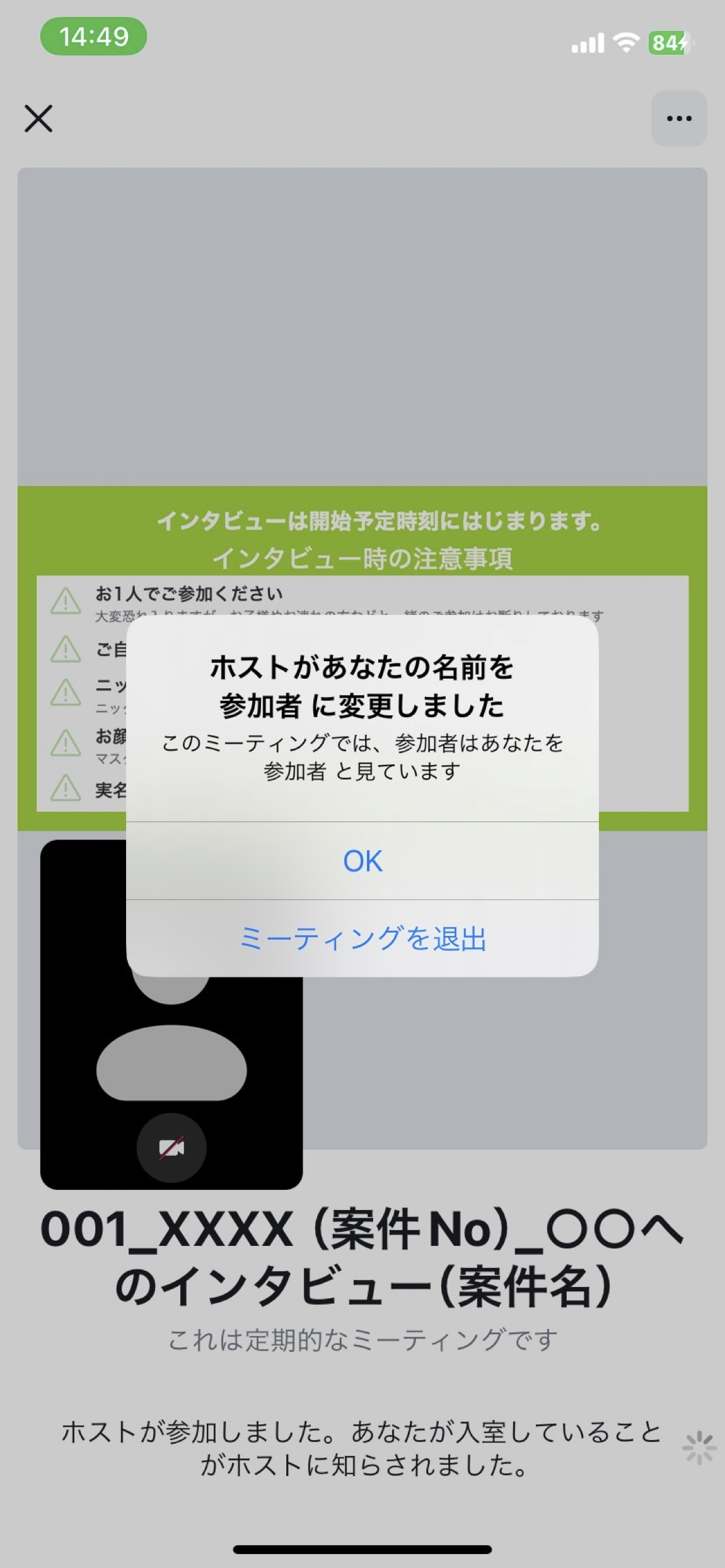Tap ミーティングを退出 to leave meeting
The image size is (725, 1568).
(362, 938)
